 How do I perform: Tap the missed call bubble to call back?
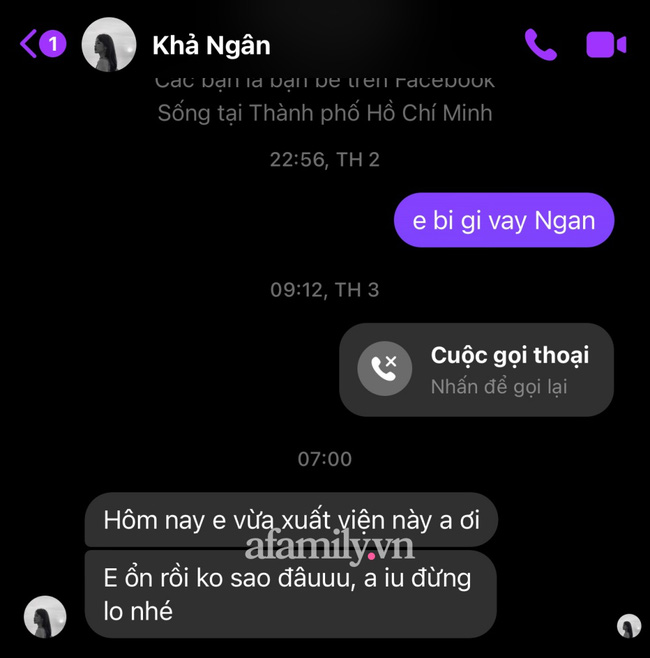click(x=476, y=369)
